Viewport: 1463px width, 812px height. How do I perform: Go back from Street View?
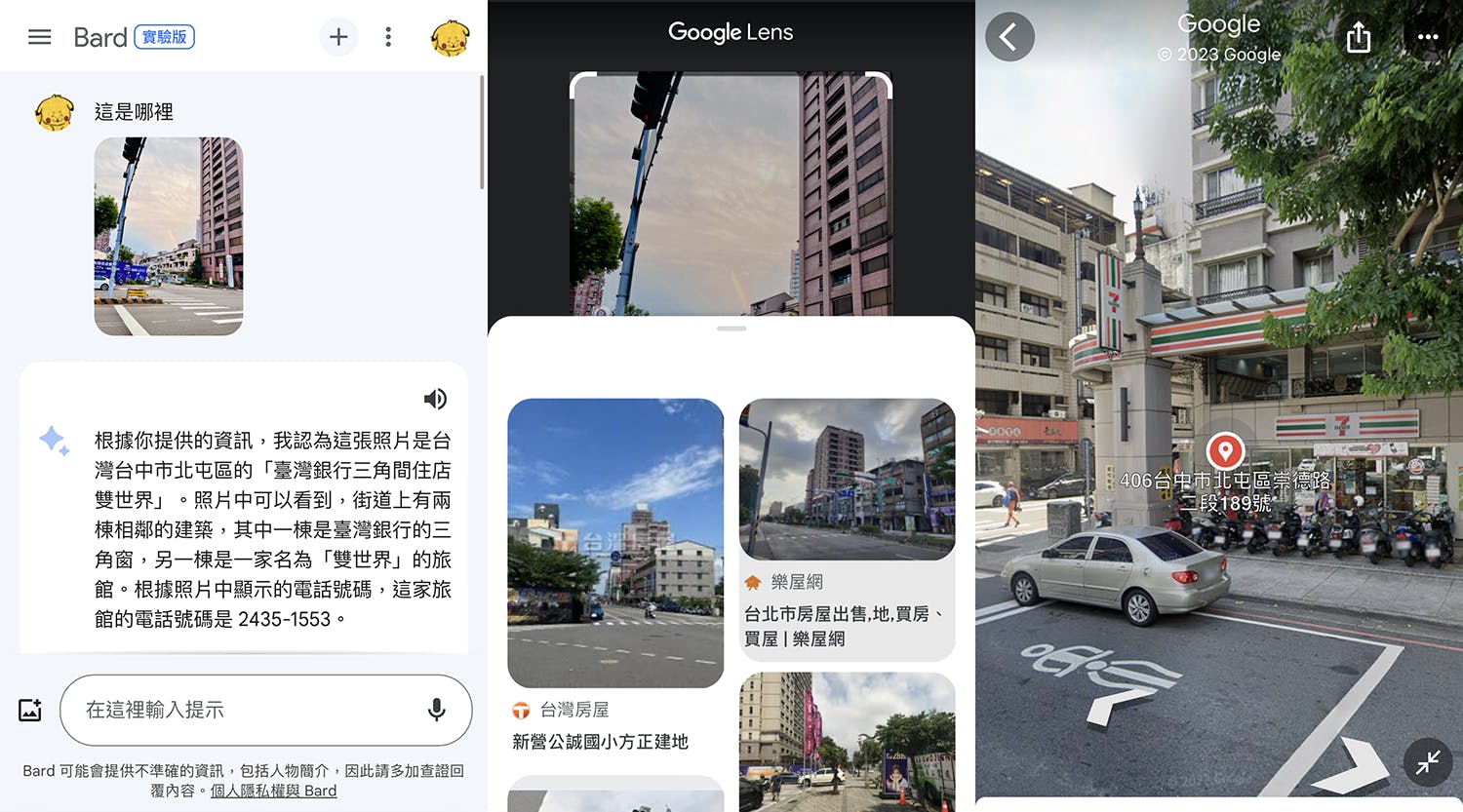(1009, 38)
